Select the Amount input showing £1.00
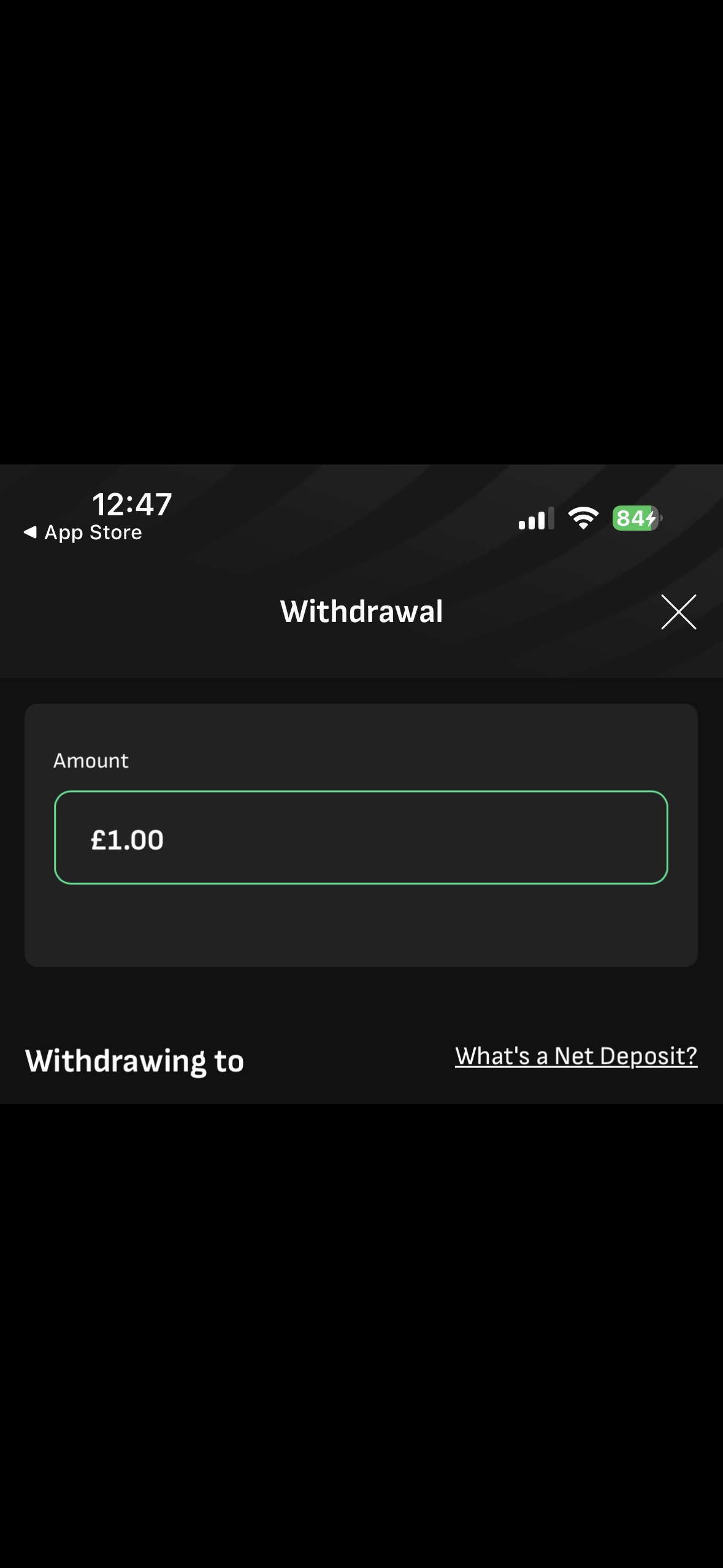 pyautogui.click(x=361, y=837)
